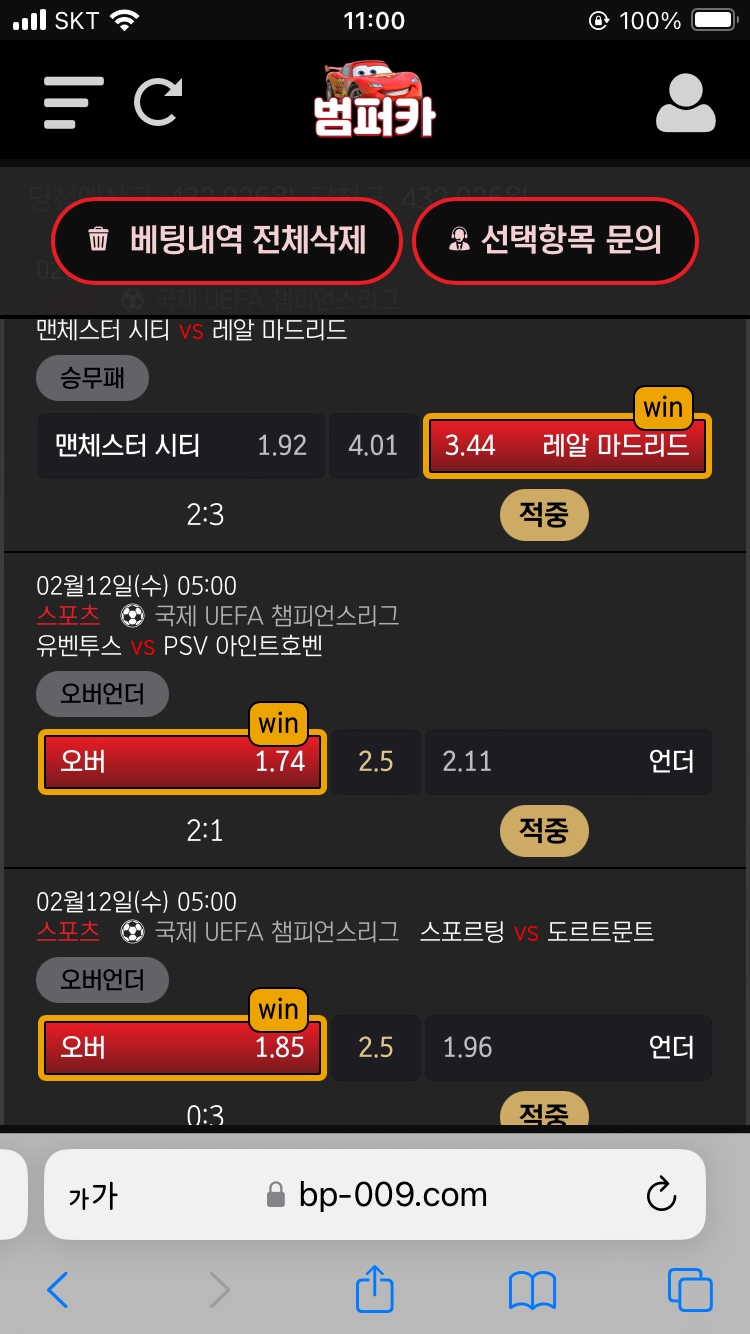Tap the page refresh icon in header
Viewport: 750px width, 1334px height.
[158, 102]
